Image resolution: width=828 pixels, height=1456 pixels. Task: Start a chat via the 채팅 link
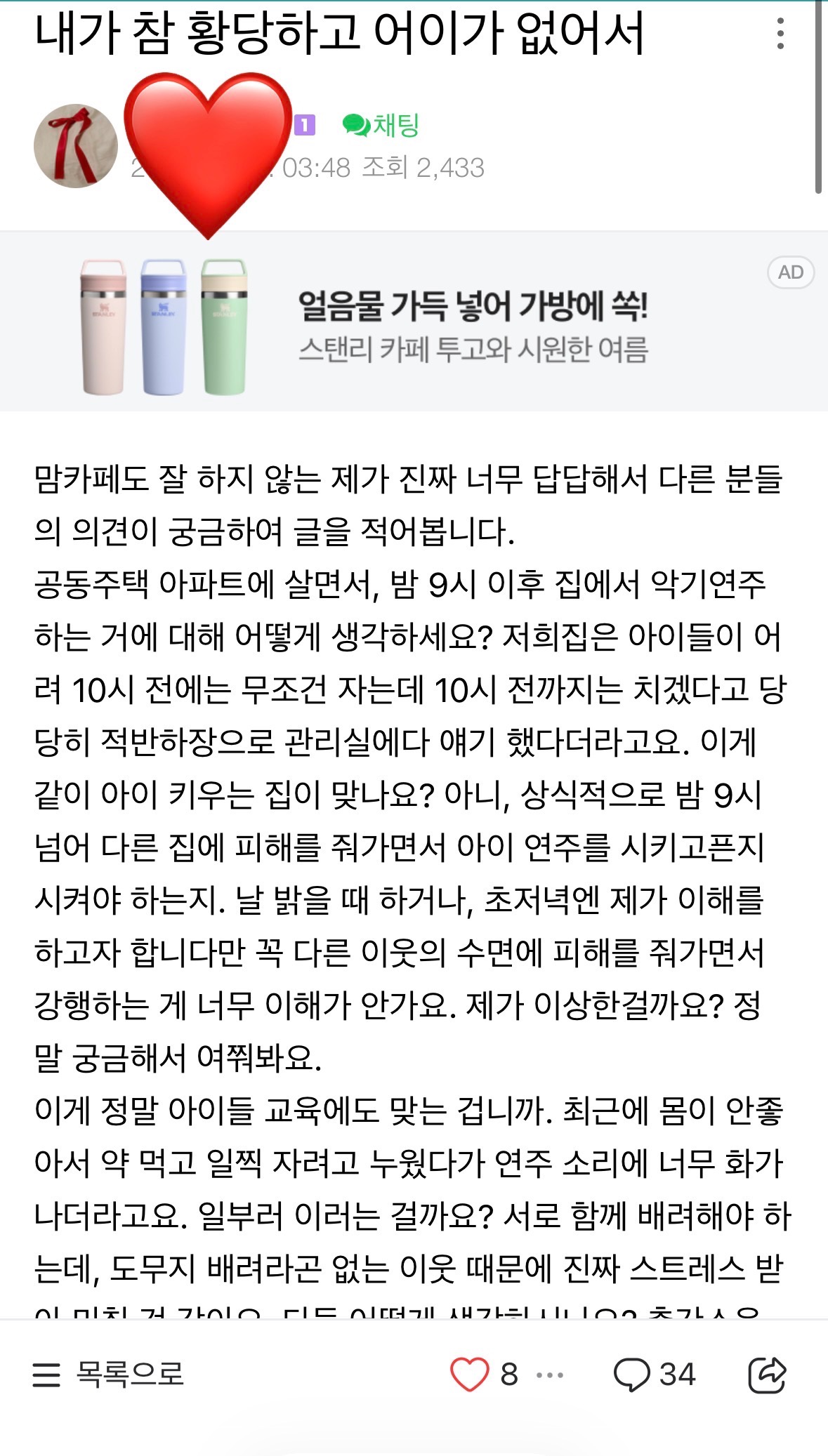pos(381,126)
